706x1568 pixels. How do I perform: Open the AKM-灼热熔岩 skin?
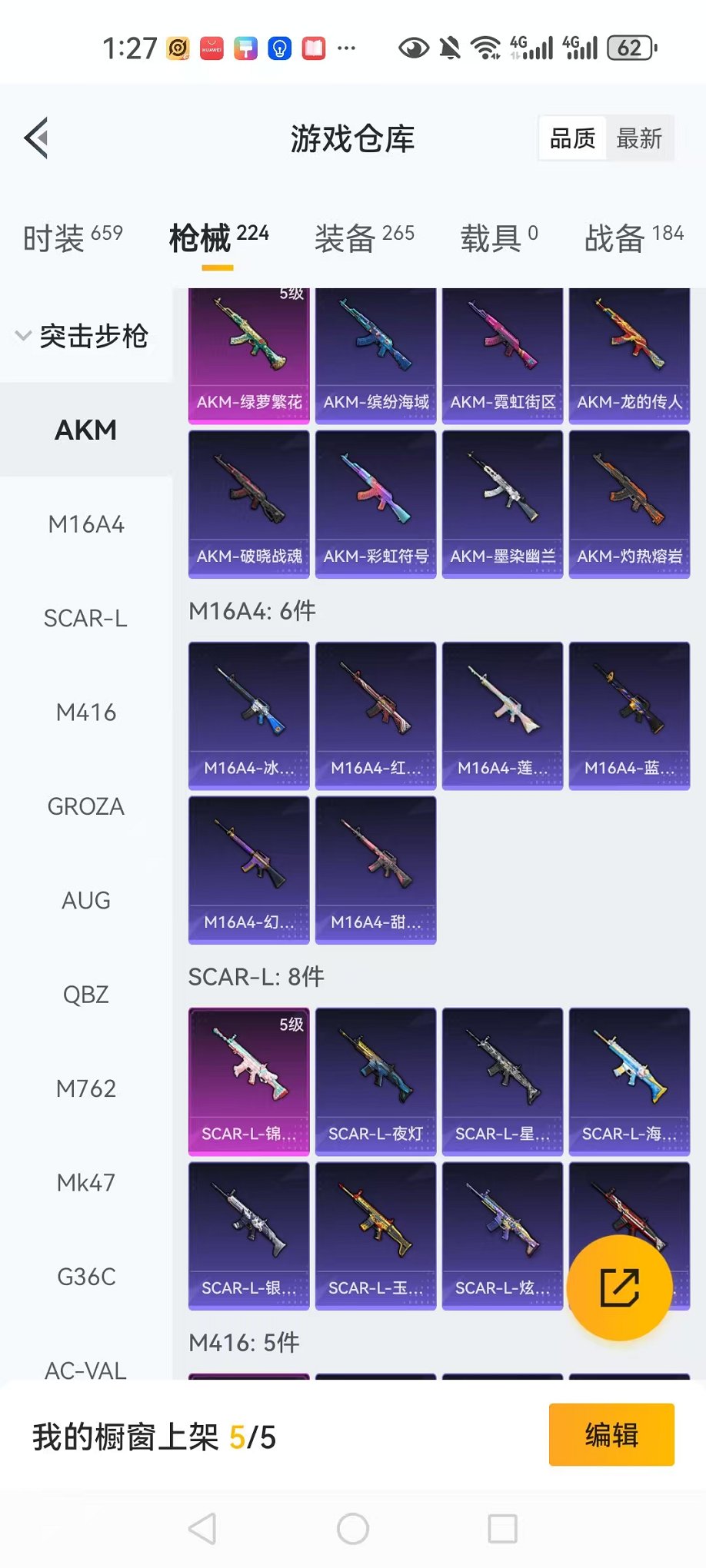tap(629, 503)
